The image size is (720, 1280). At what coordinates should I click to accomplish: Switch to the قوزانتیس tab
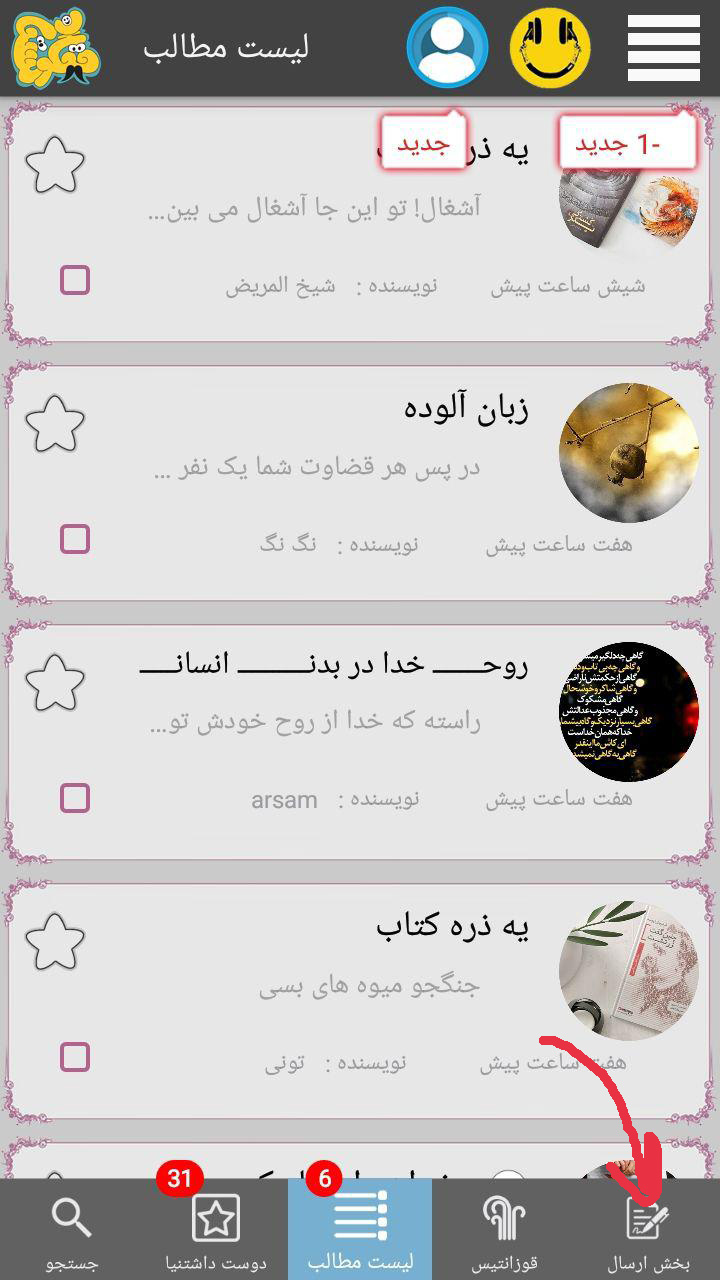coord(504,1230)
